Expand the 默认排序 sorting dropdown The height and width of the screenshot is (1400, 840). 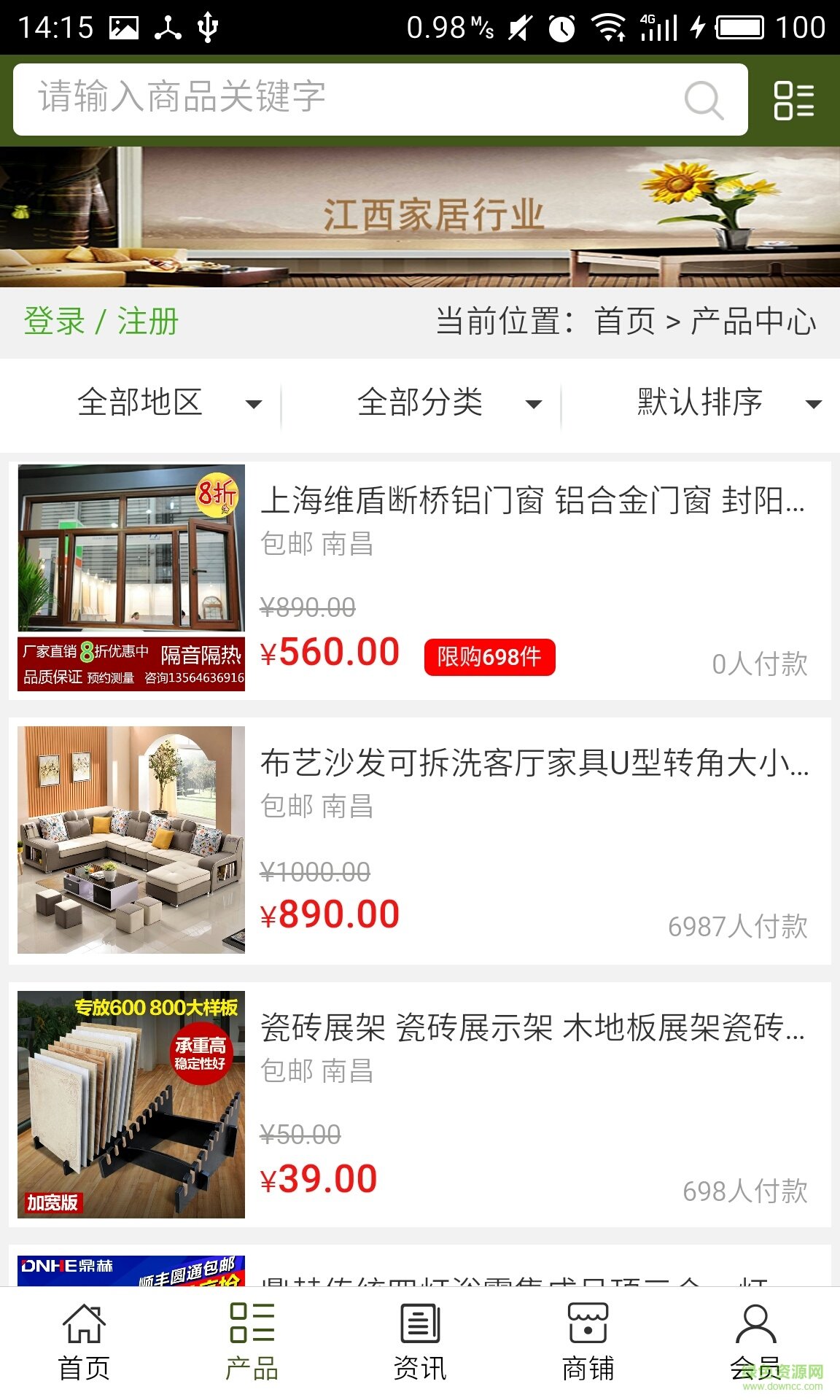pos(722,402)
